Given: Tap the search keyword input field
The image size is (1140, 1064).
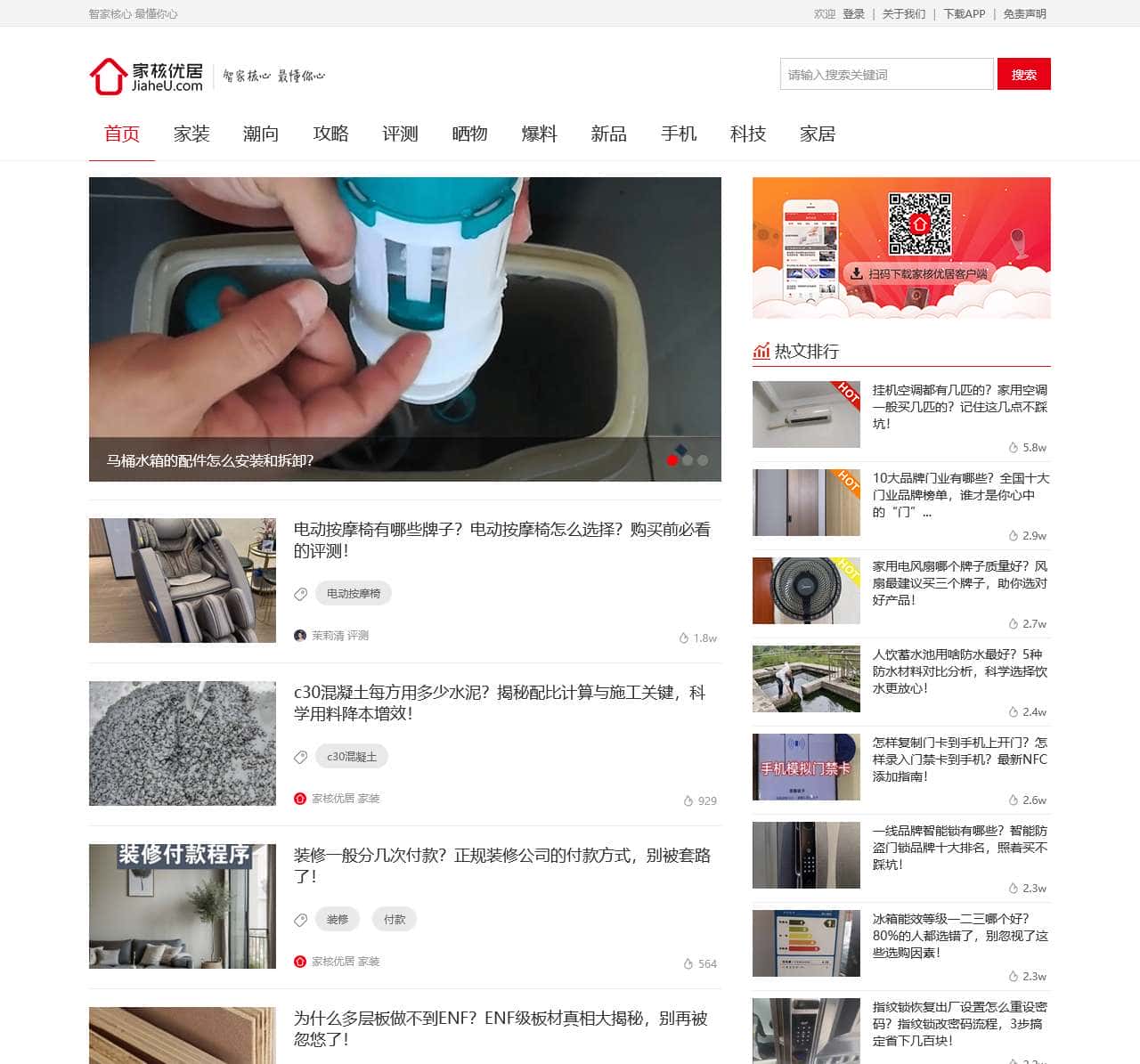Looking at the screenshot, I should (886, 75).
